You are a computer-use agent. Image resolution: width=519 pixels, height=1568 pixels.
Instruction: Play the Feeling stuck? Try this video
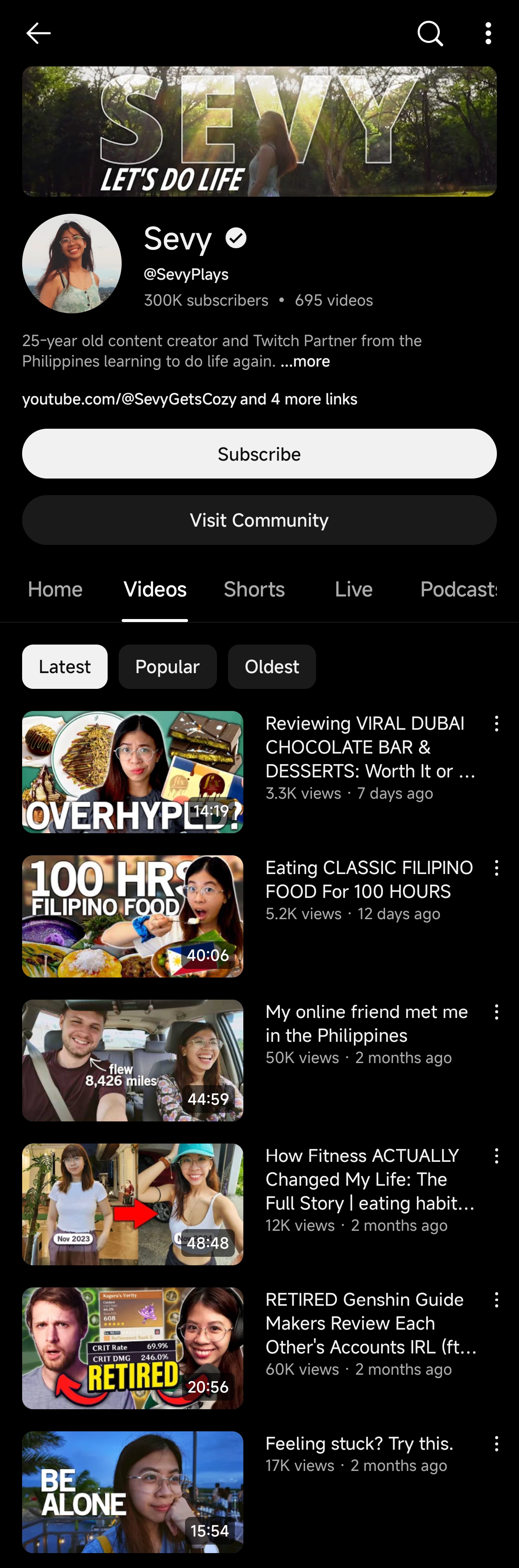133,1491
